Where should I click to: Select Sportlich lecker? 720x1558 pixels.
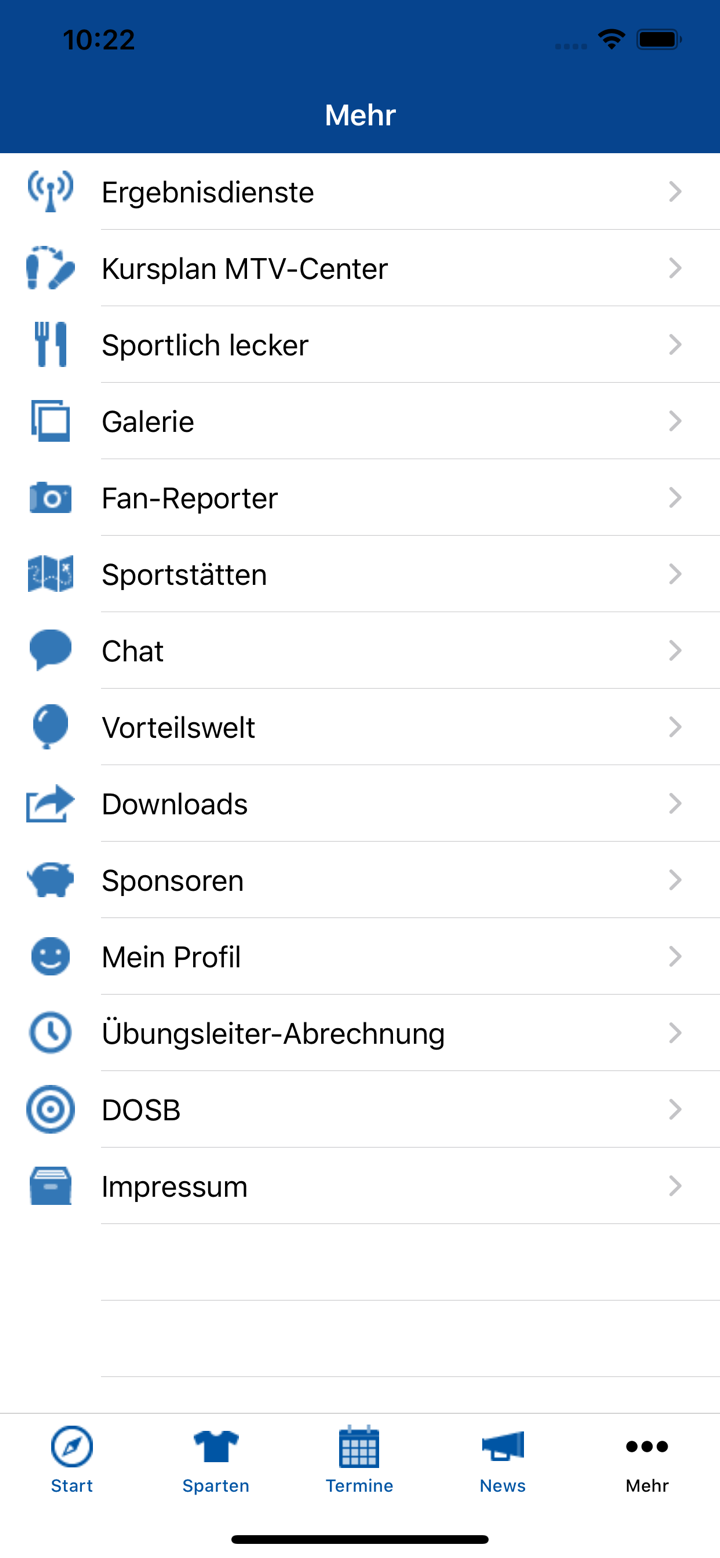(360, 344)
